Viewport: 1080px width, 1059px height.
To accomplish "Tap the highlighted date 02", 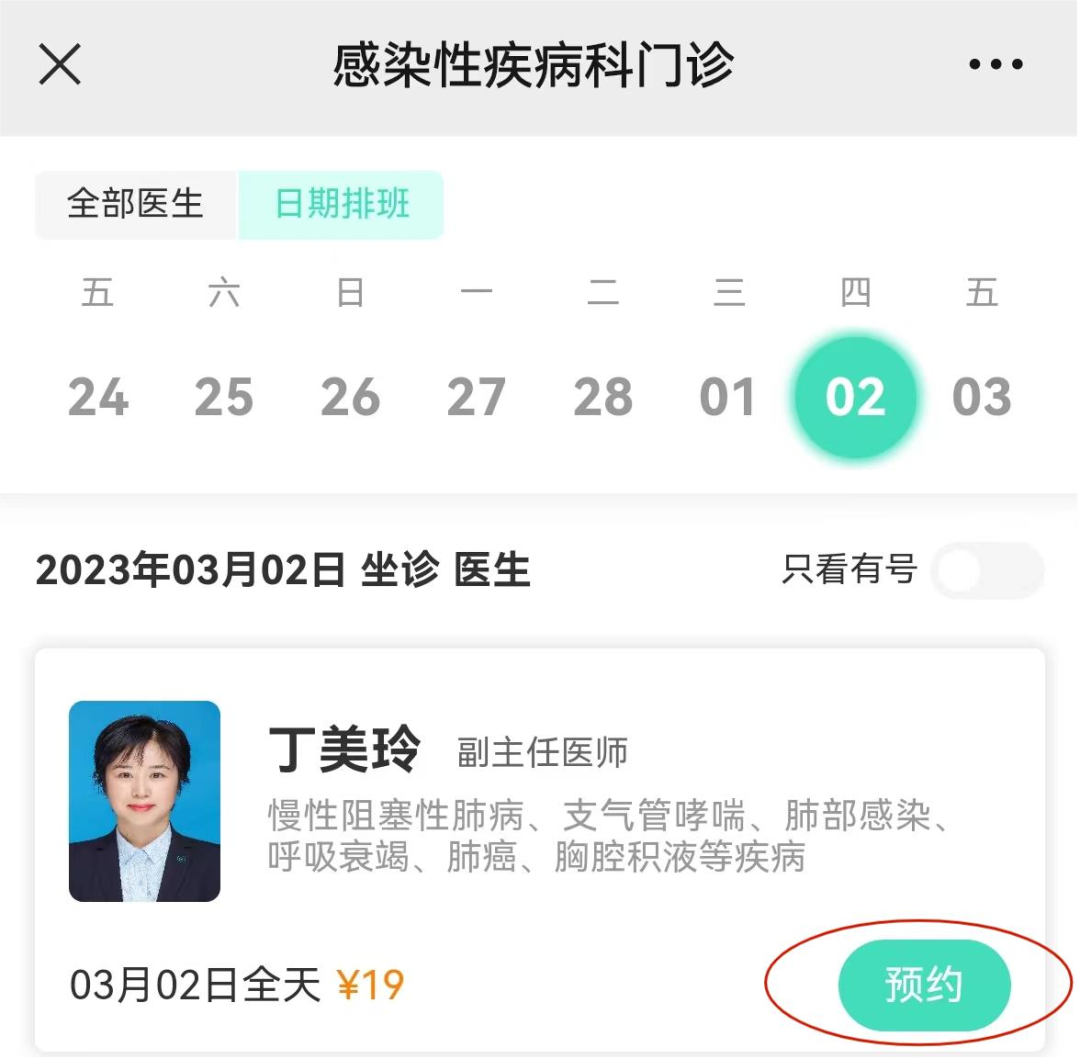I will click(x=855, y=398).
